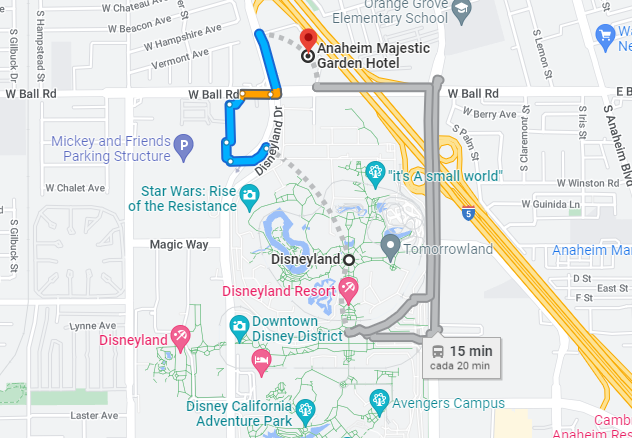Tap the Orange Grove Elementary School marker
The height and width of the screenshot is (438, 632).
(x=461, y=12)
